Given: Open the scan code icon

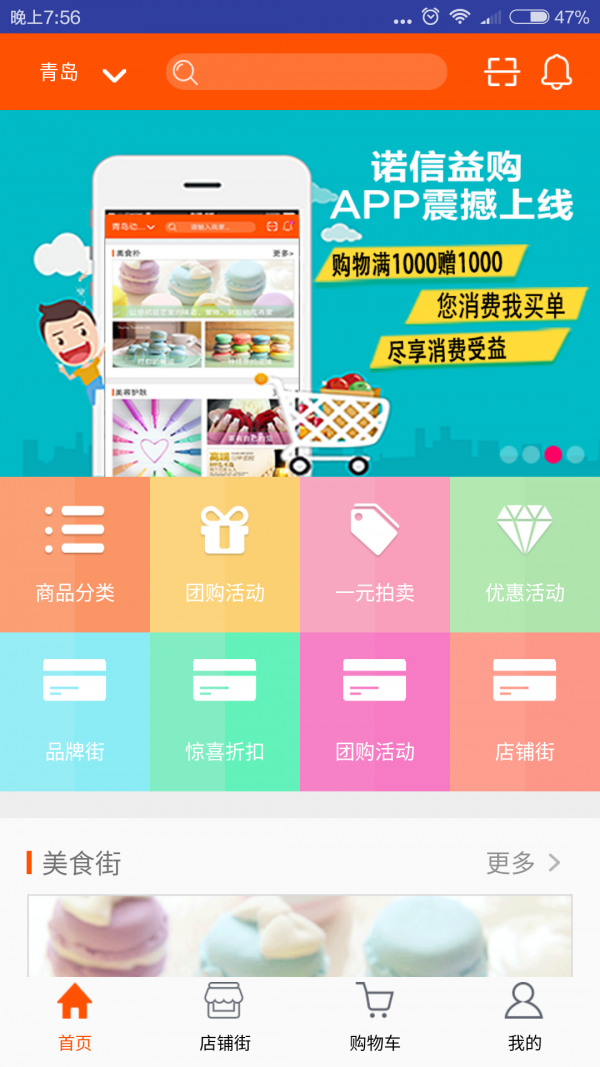Looking at the screenshot, I should (x=503, y=72).
